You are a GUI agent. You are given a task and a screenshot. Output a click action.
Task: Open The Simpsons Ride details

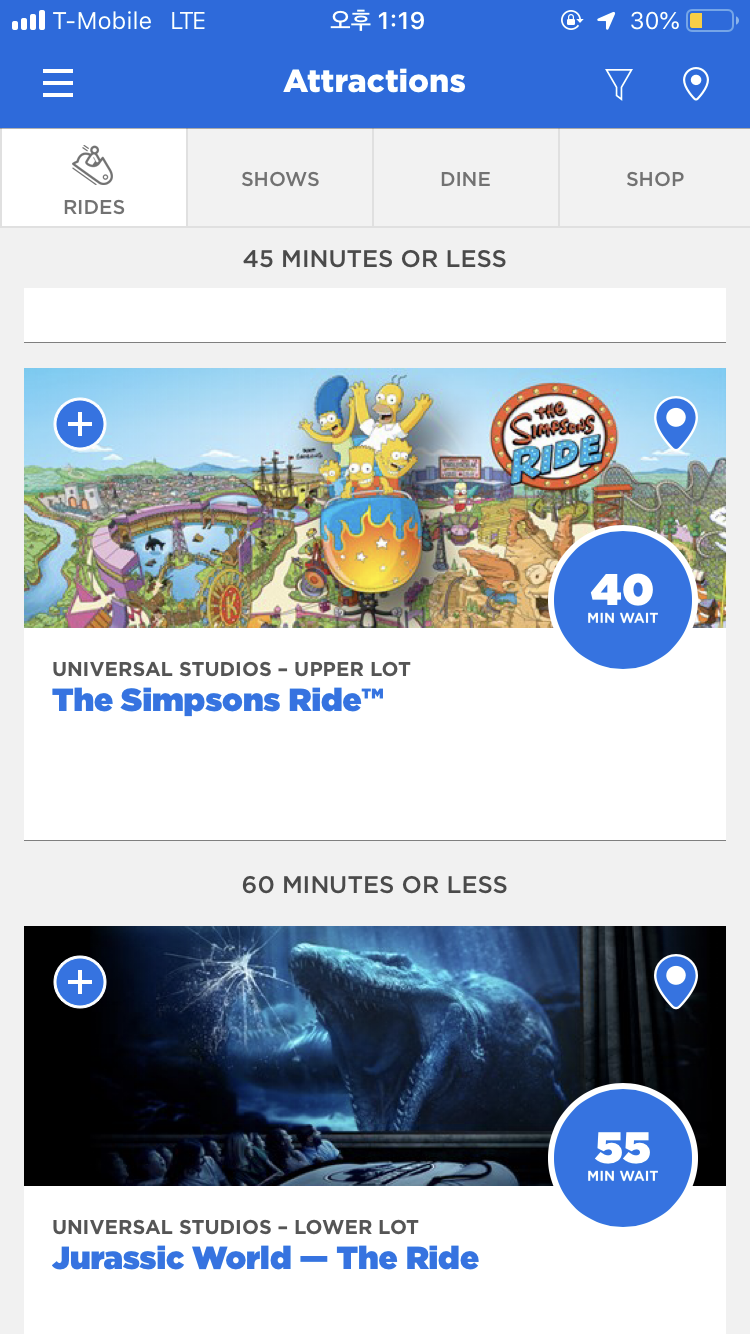218,700
